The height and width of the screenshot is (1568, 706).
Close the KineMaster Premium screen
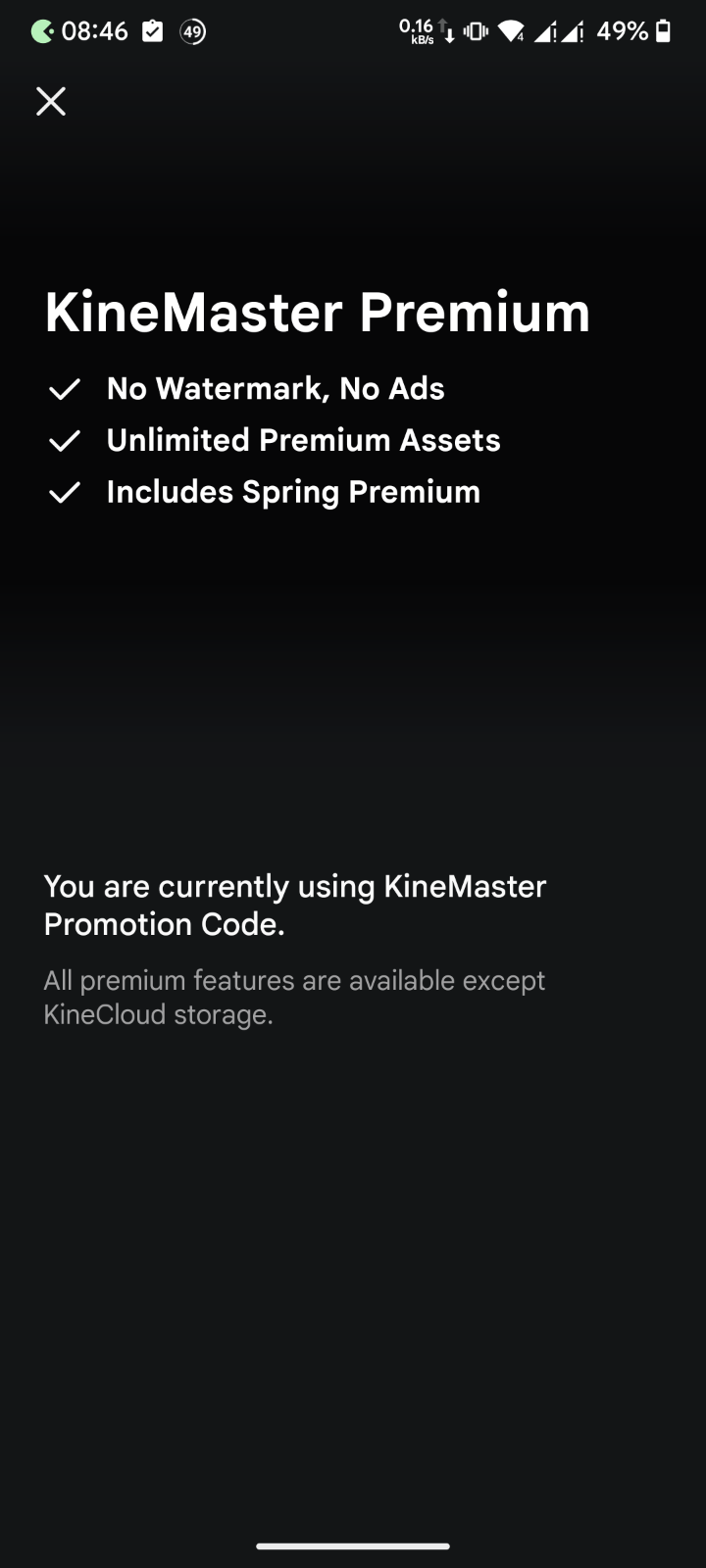click(x=51, y=101)
